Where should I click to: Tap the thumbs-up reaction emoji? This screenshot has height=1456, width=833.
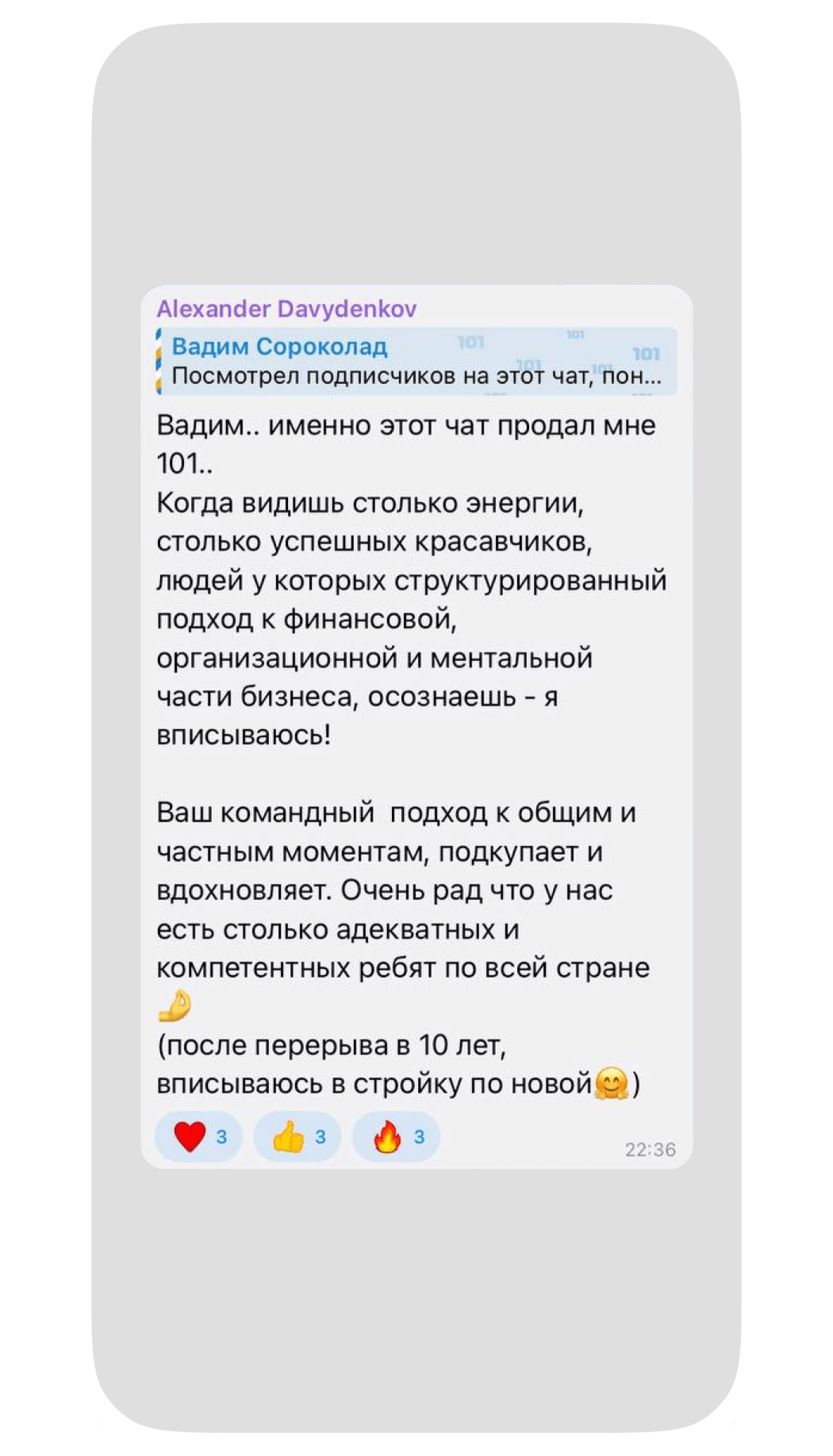[290, 1136]
